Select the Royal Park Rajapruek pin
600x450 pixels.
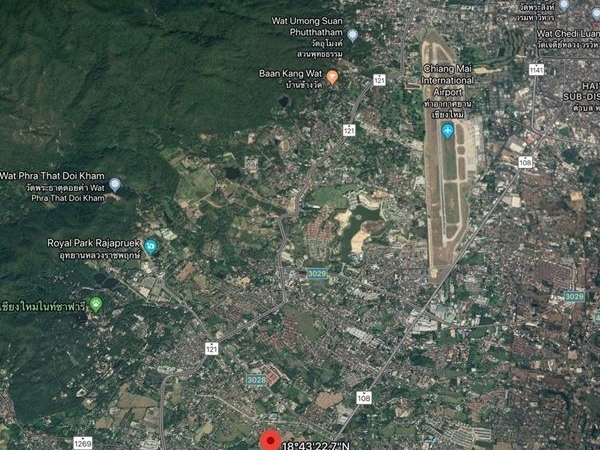click(x=150, y=245)
